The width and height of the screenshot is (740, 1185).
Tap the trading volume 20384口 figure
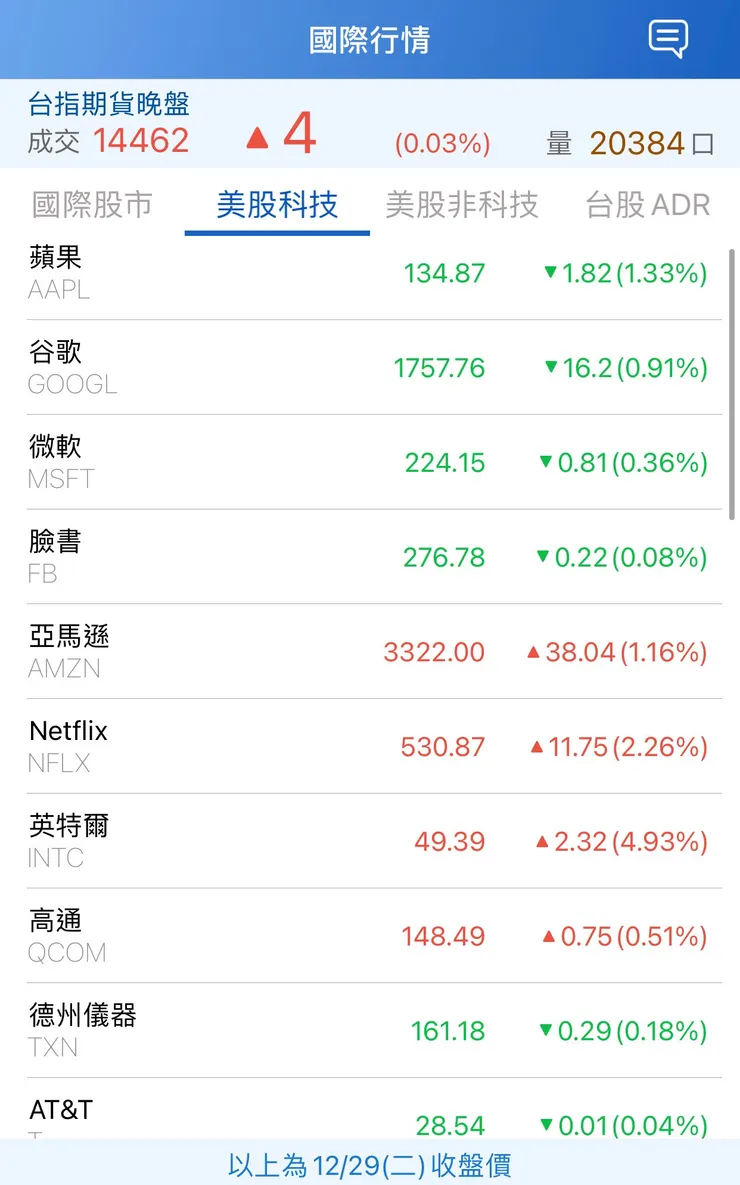point(640,142)
